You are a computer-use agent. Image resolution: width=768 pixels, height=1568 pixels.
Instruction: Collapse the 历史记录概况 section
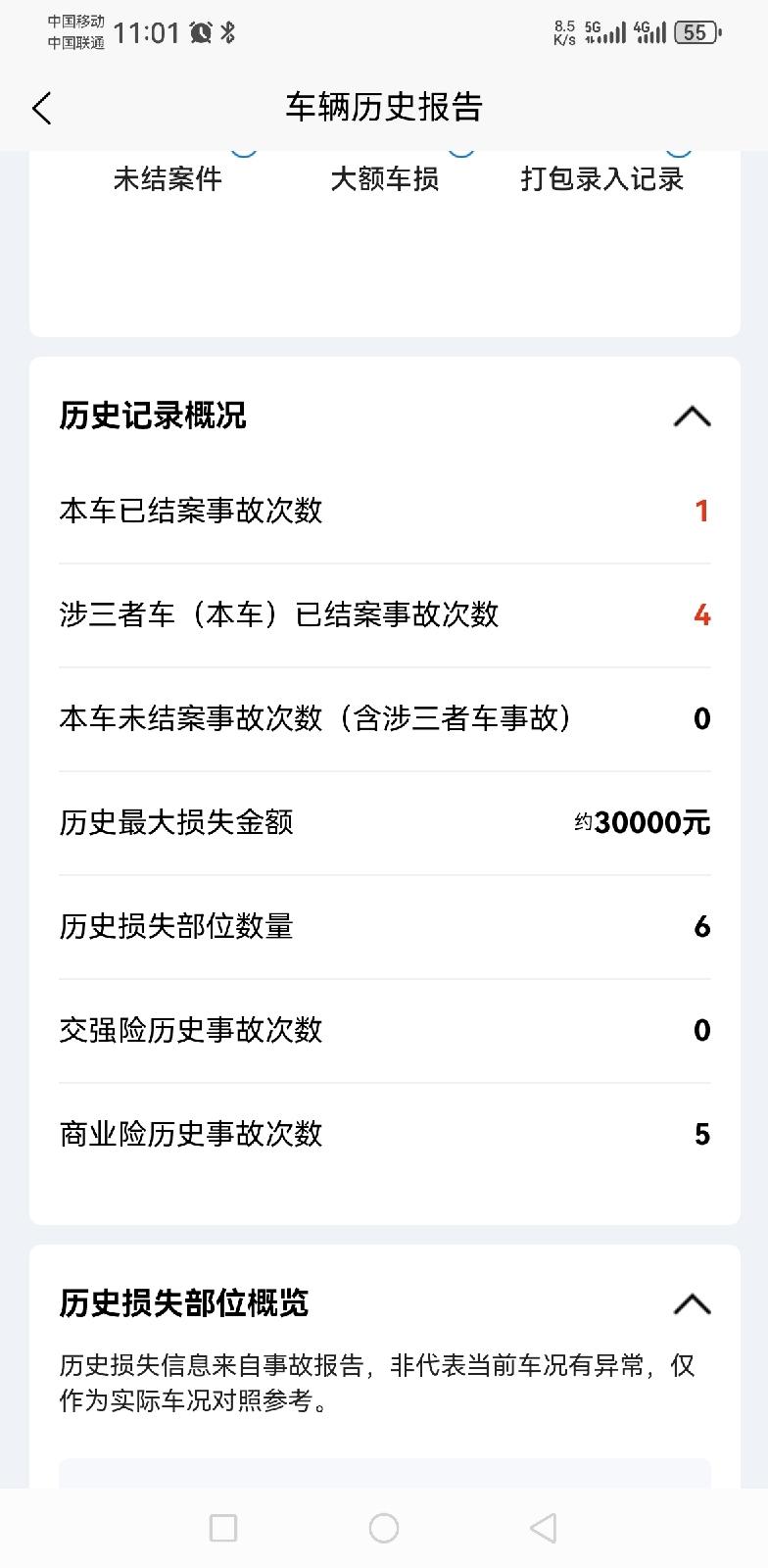[x=692, y=416]
